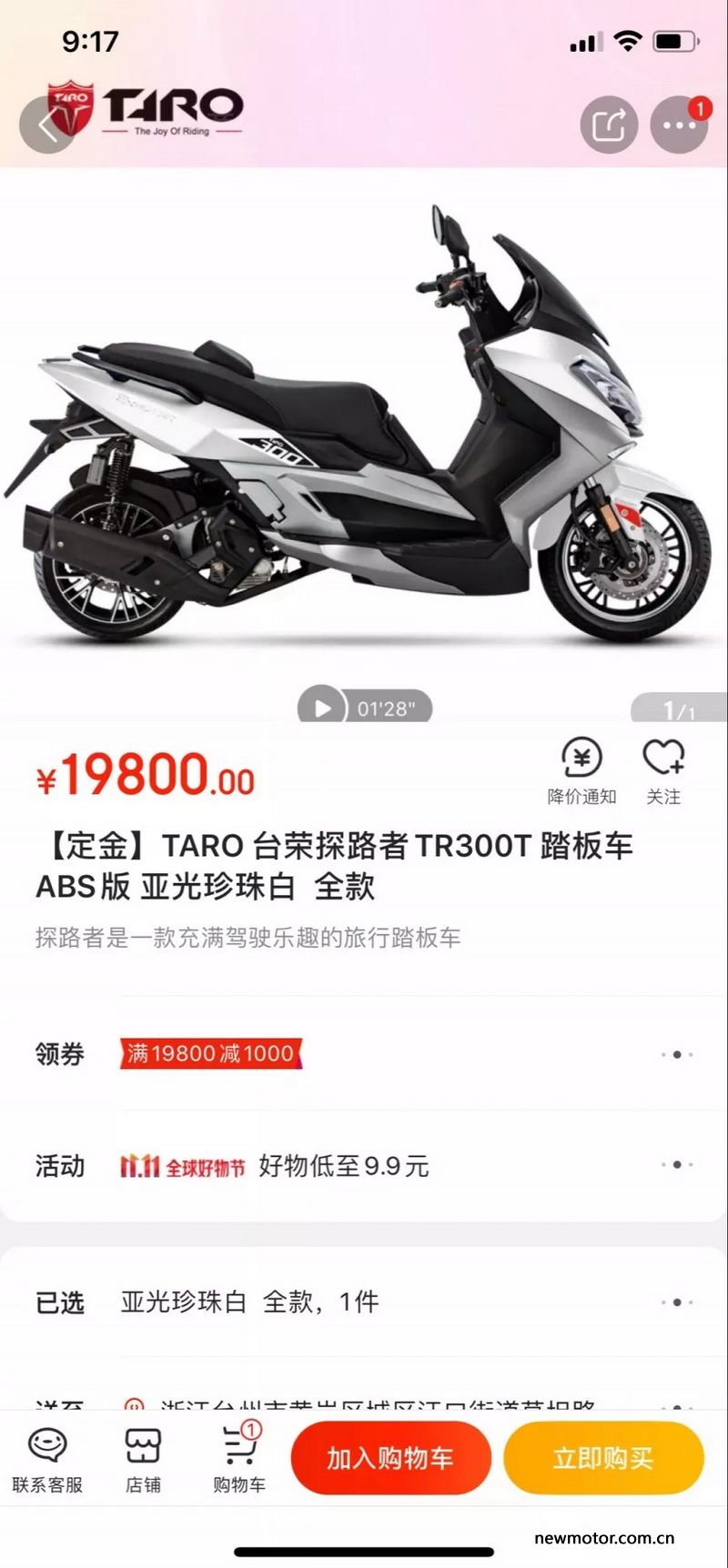Tap 加入购物车 to add to cart
The height and width of the screenshot is (1568, 728).
click(x=390, y=1458)
